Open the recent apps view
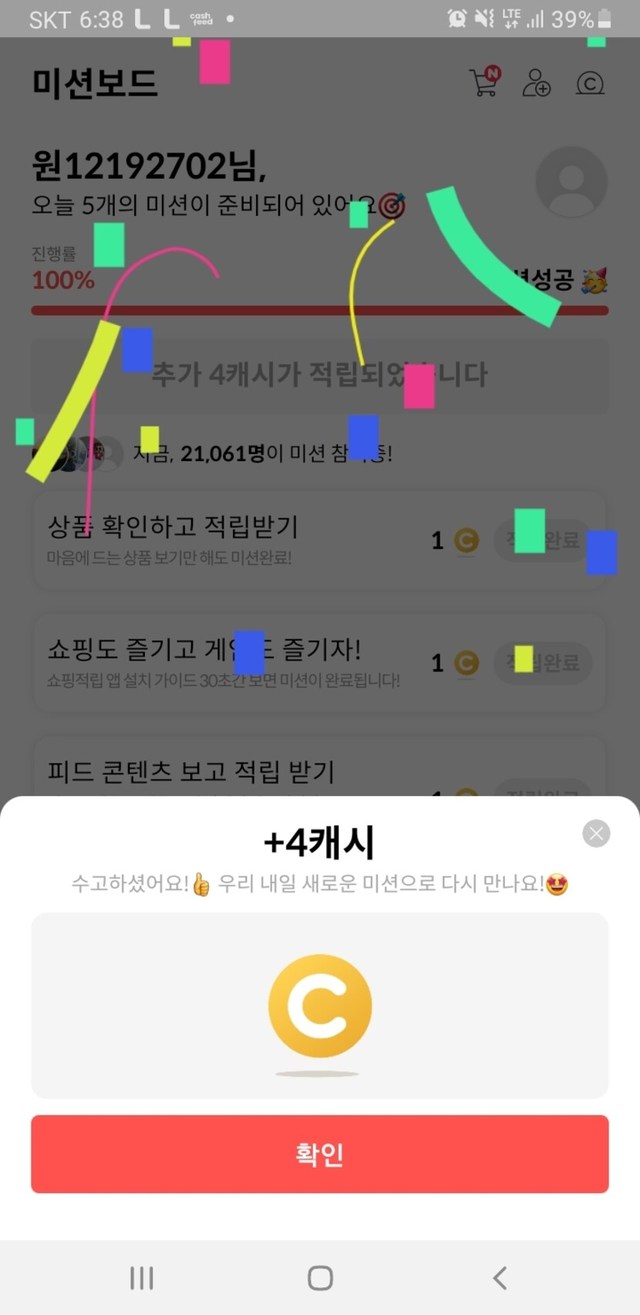The image size is (640, 1315). click(x=141, y=1277)
